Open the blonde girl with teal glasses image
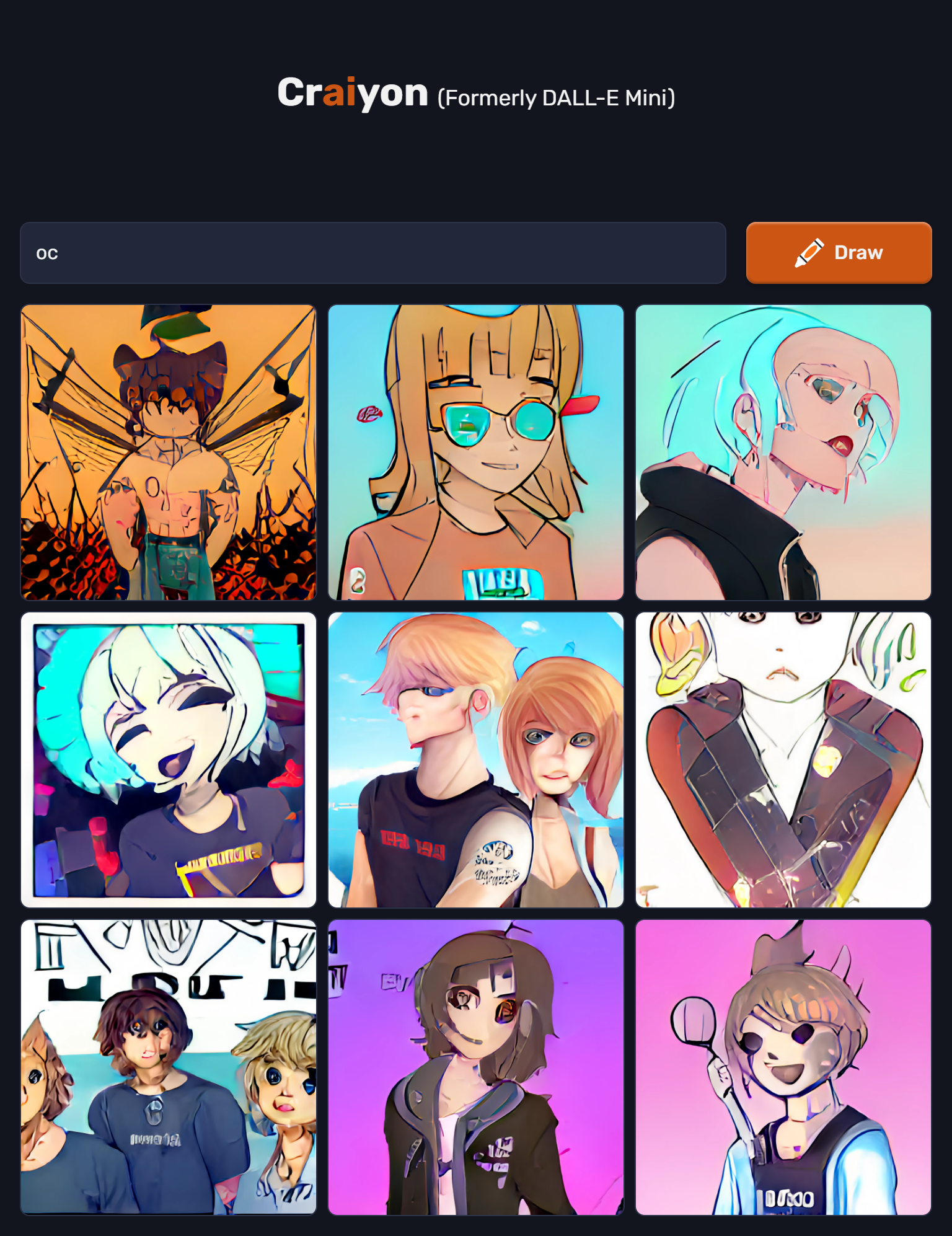The image size is (952, 1236). tap(475, 452)
